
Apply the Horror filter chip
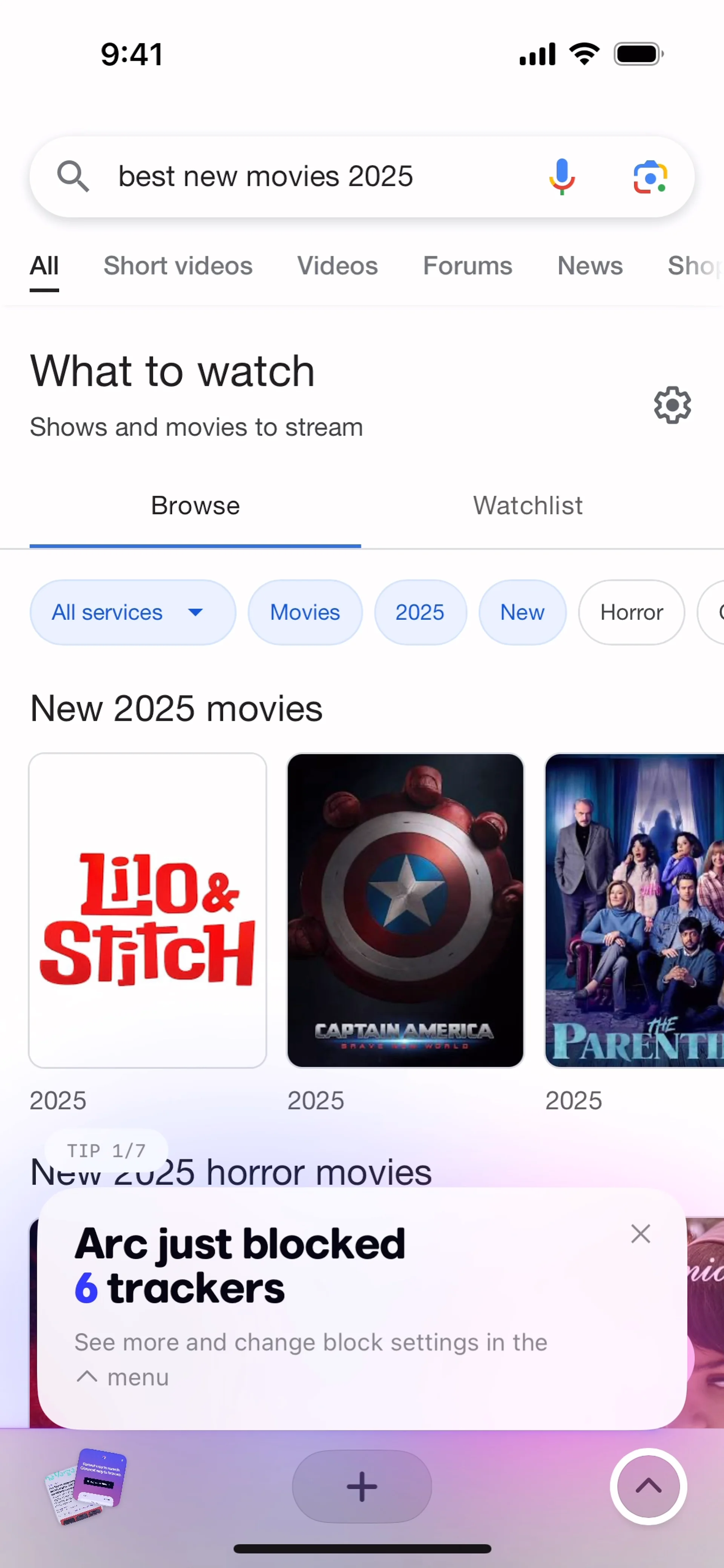coord(631,612)
